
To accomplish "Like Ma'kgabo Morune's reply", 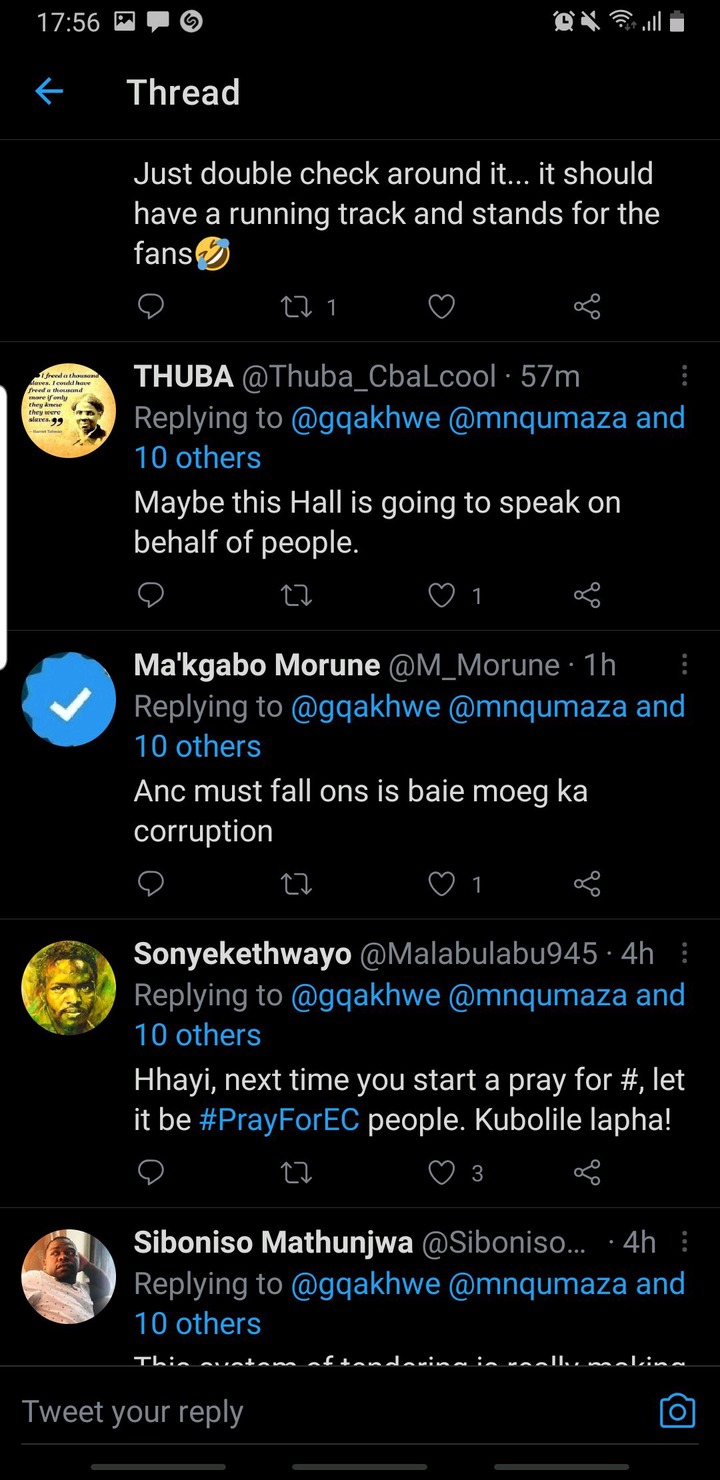I will [441, 884].
